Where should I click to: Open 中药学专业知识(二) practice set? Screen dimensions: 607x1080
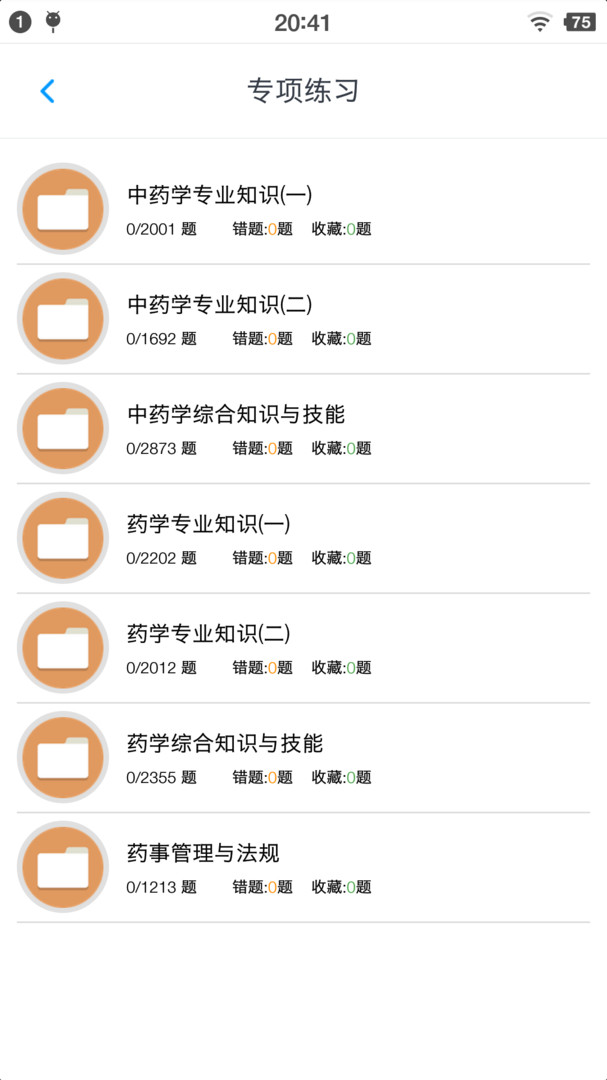click(x=220, y=305)
